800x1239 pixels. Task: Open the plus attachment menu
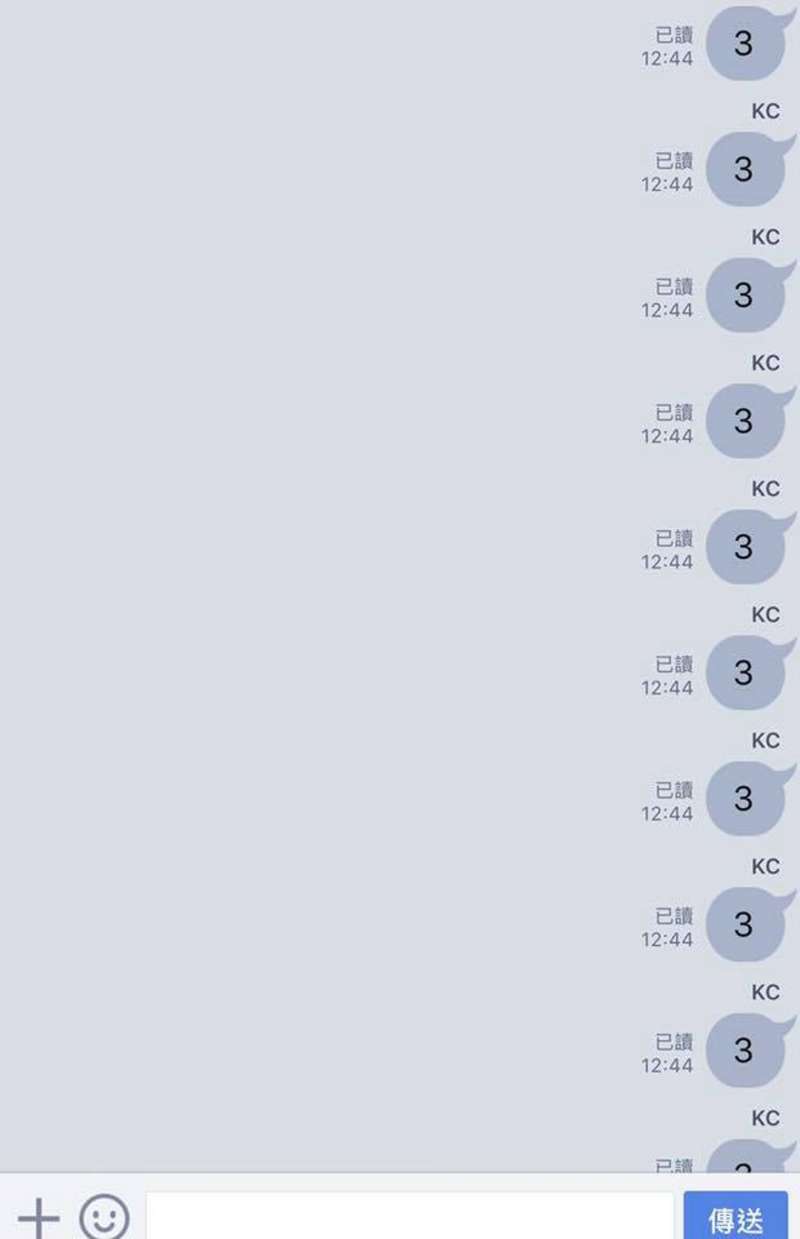38,1218
